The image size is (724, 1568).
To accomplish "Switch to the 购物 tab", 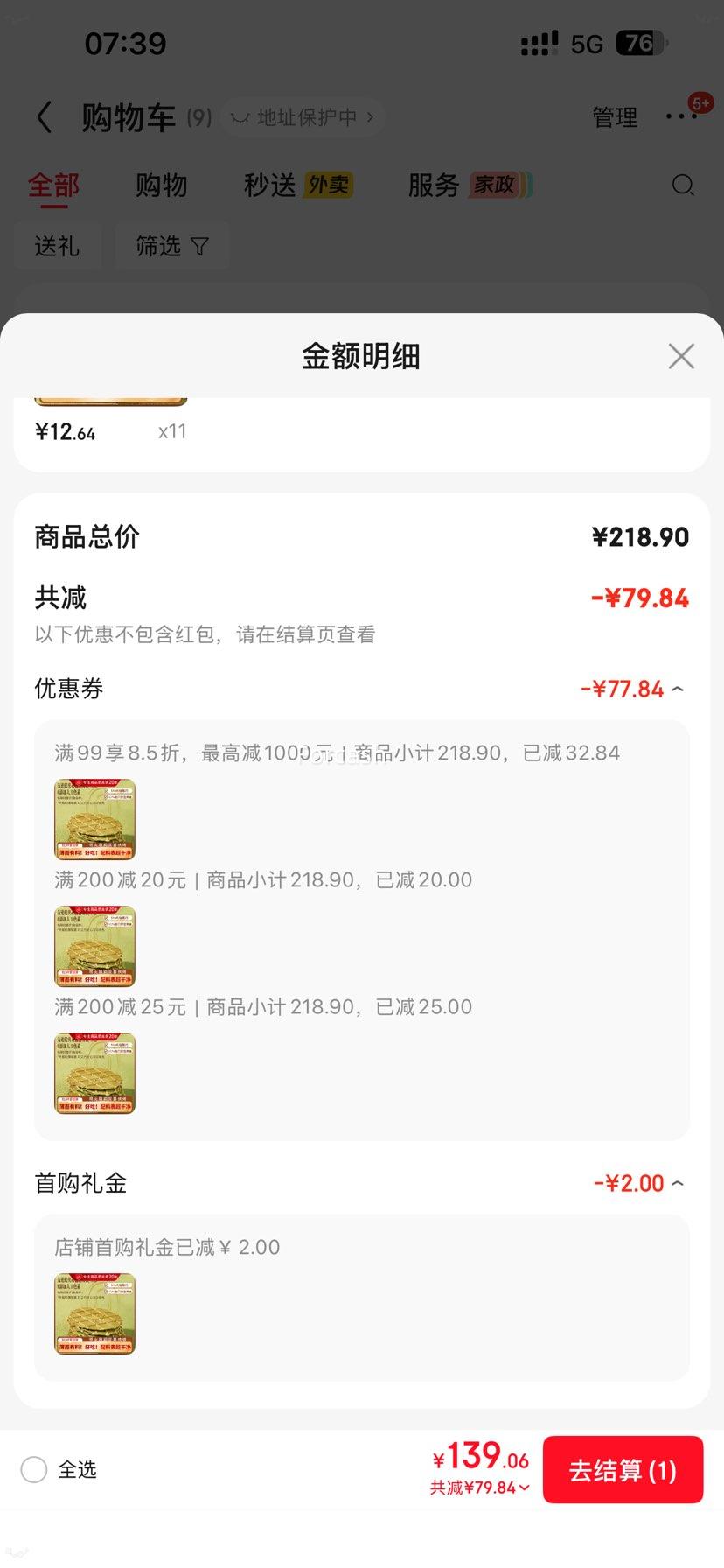I will pos(161,185).
